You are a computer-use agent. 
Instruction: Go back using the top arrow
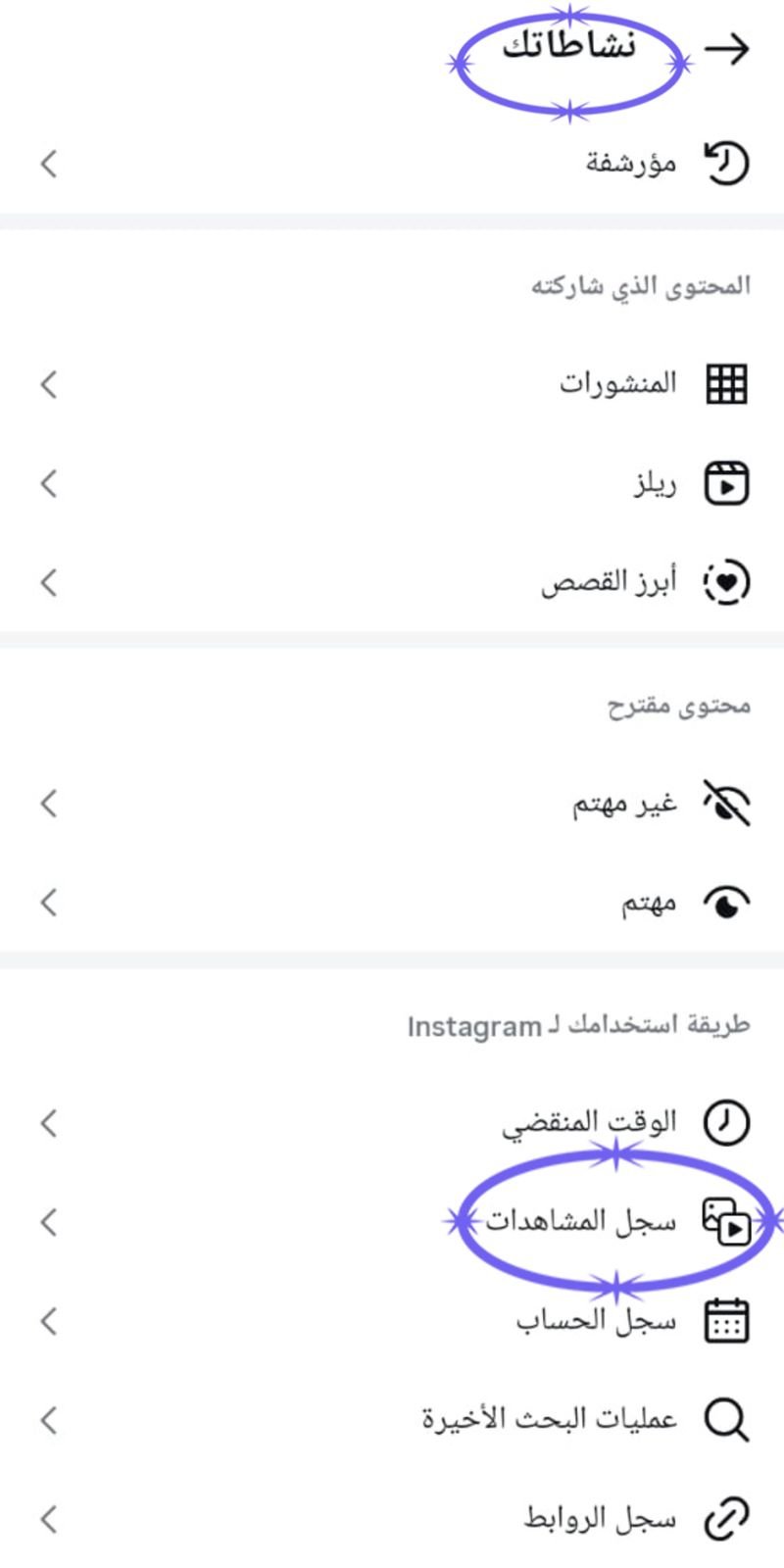[x=726, y=49]
